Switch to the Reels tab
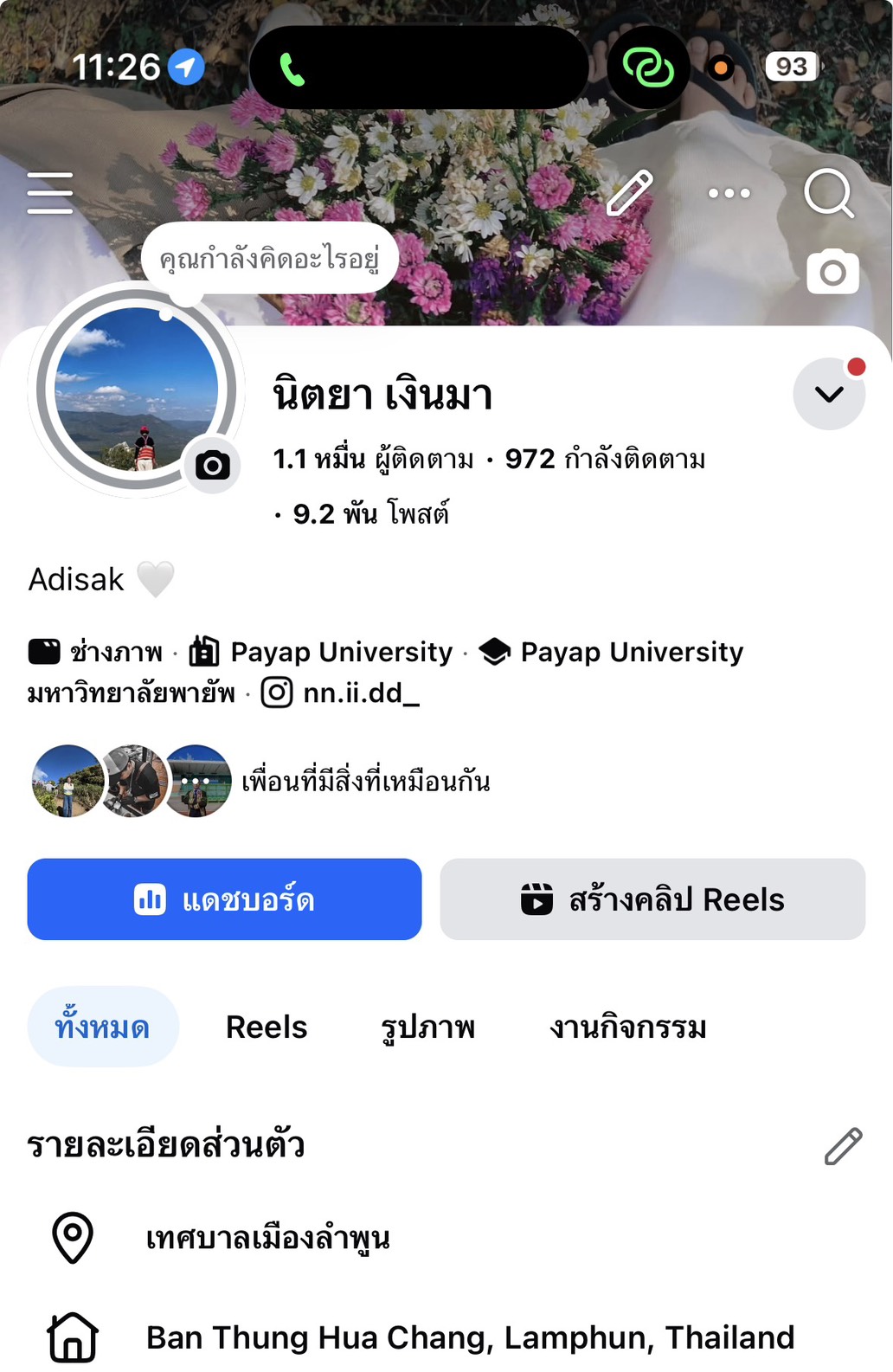The image size is (893, 1372). (267, 1027)
